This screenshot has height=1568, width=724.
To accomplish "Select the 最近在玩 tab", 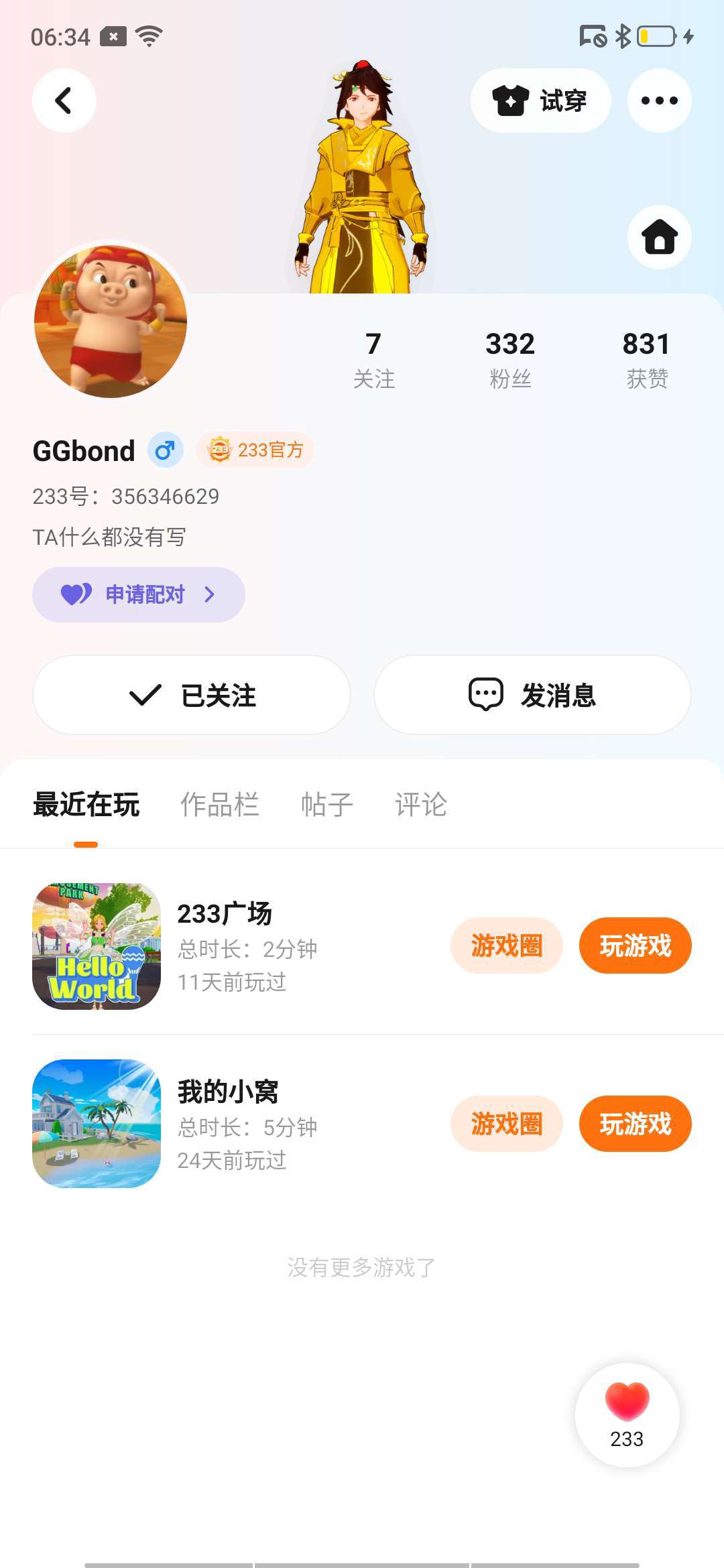I will point(86,804).
